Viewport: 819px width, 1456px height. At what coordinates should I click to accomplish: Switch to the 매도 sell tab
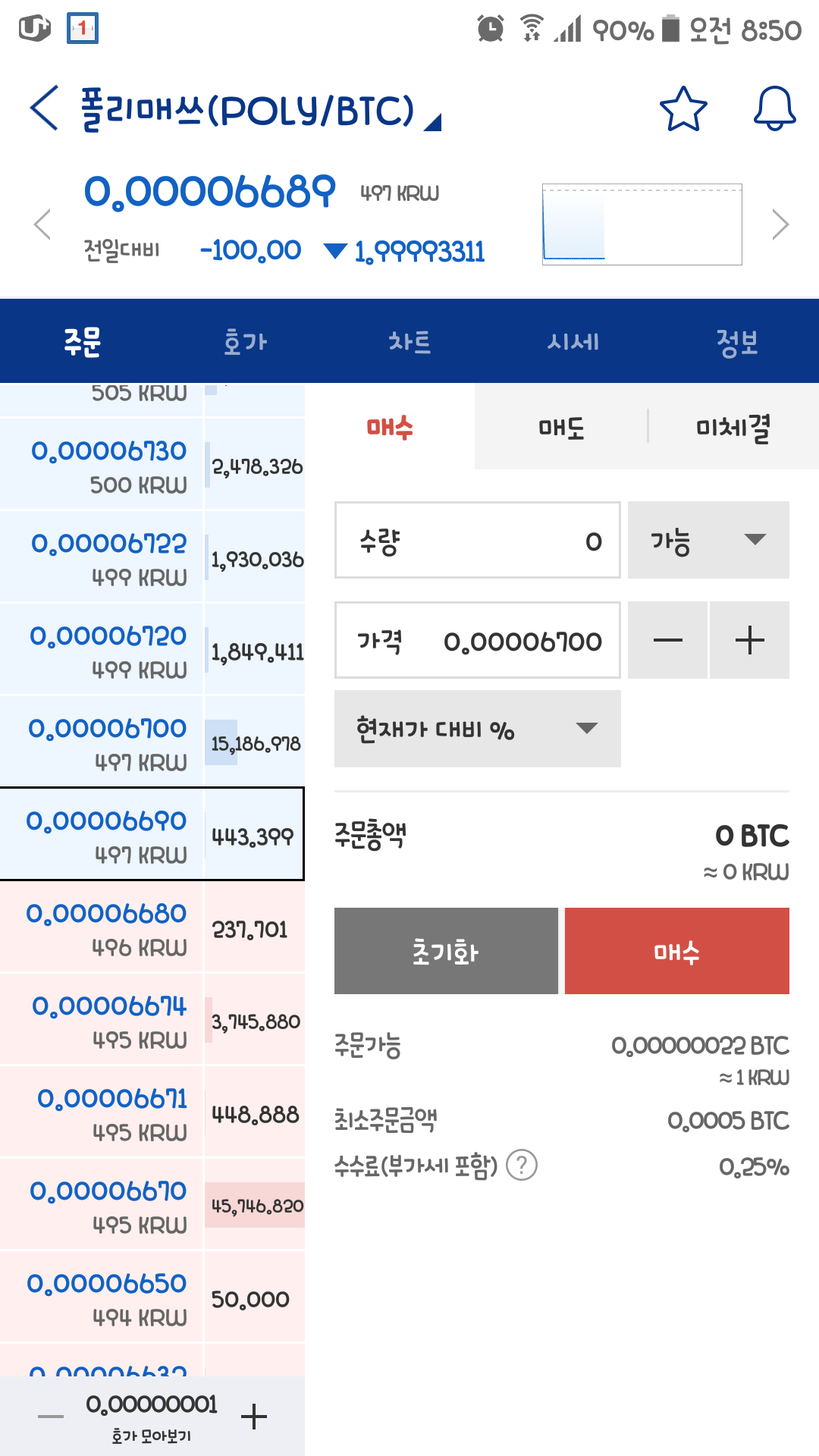point(561,428)
